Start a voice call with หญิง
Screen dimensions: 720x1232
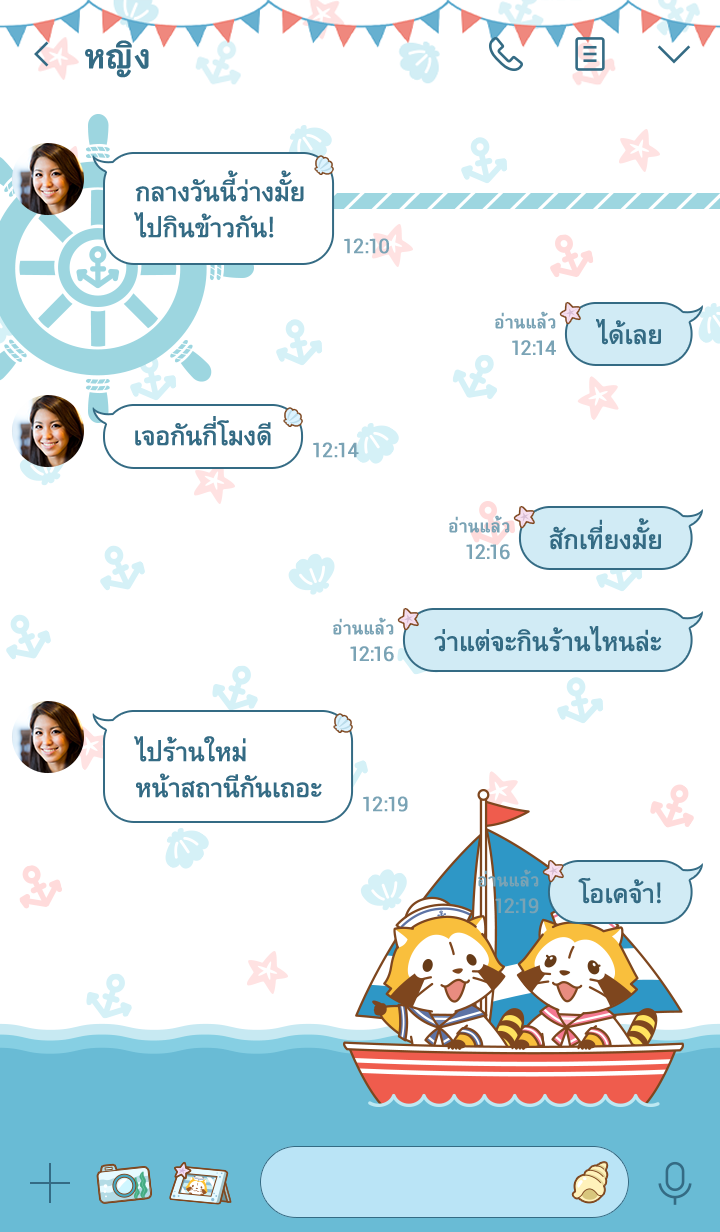tap(506, 54)
